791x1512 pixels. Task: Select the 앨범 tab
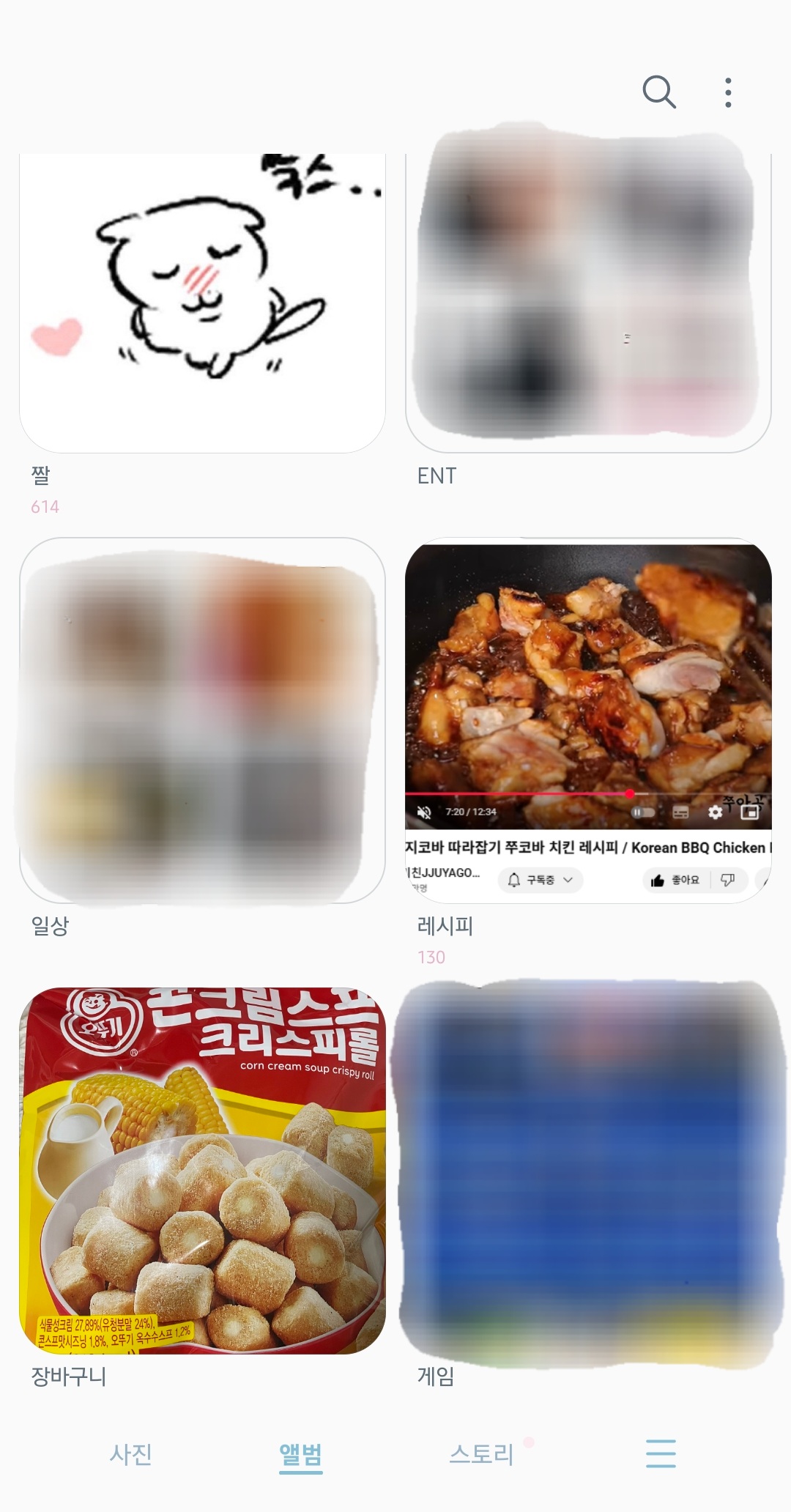pos(300,1453)
